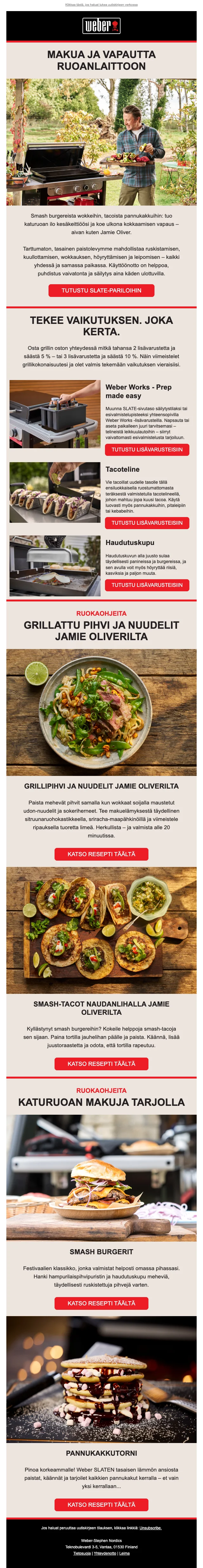Viewport: 203px width, 1568px height.
Task: Tap TUTUSTU LISÄVARUSTEISIIN under Tacoteline
Action: tap(147, 523)
